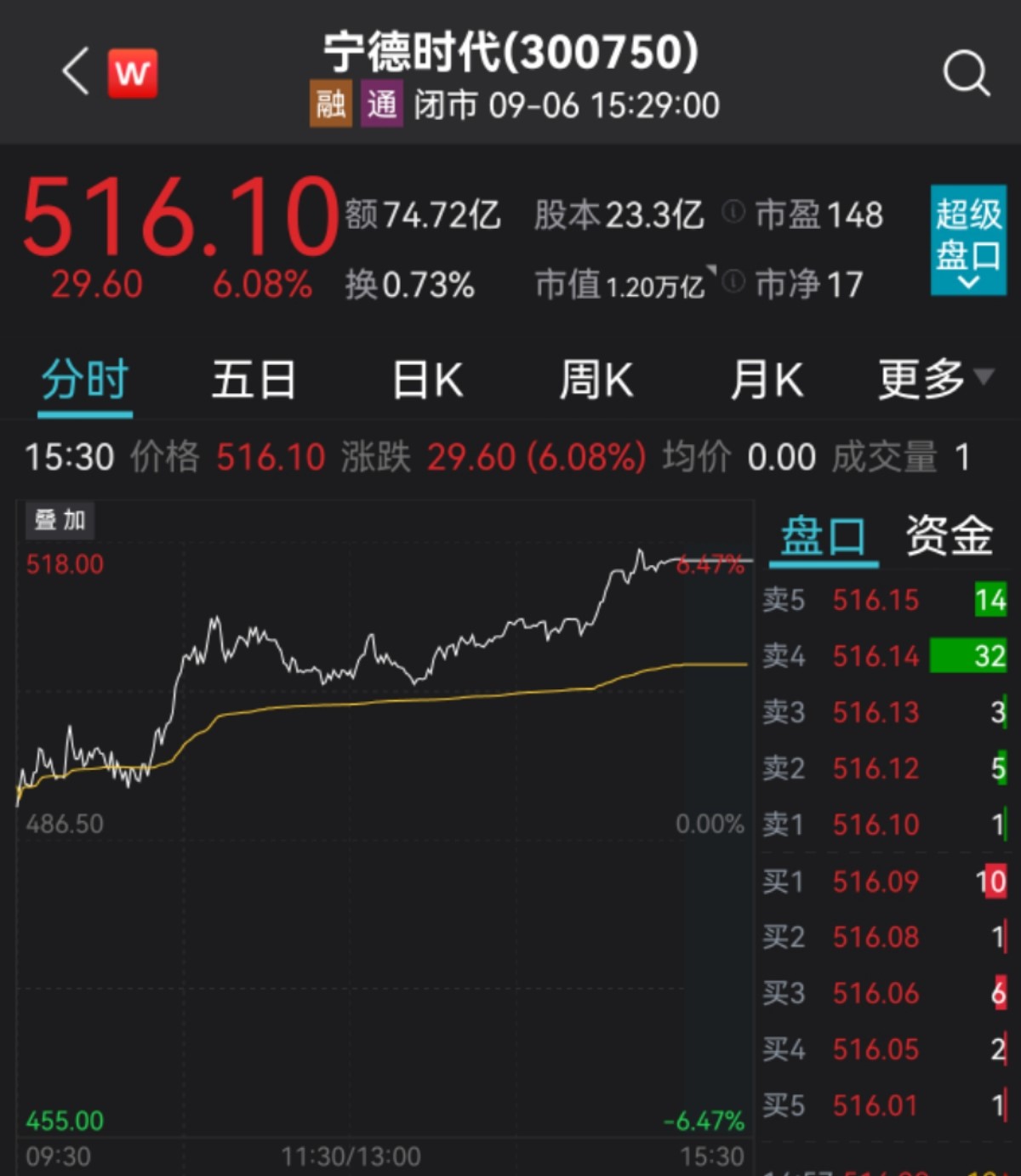Switch to the 分时 chart tab

[x=85, y=380]
